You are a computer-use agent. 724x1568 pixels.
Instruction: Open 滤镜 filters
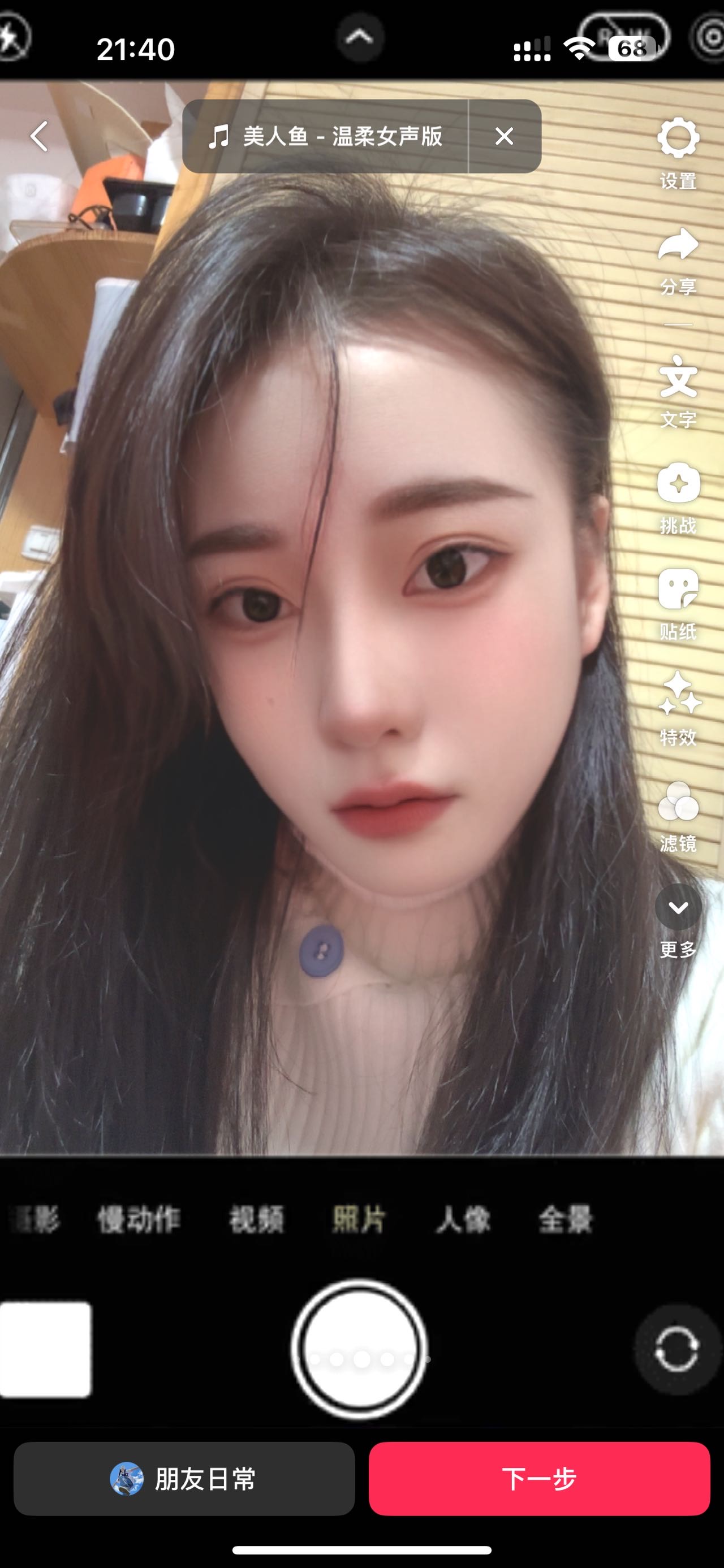click(x=678, y=817)
